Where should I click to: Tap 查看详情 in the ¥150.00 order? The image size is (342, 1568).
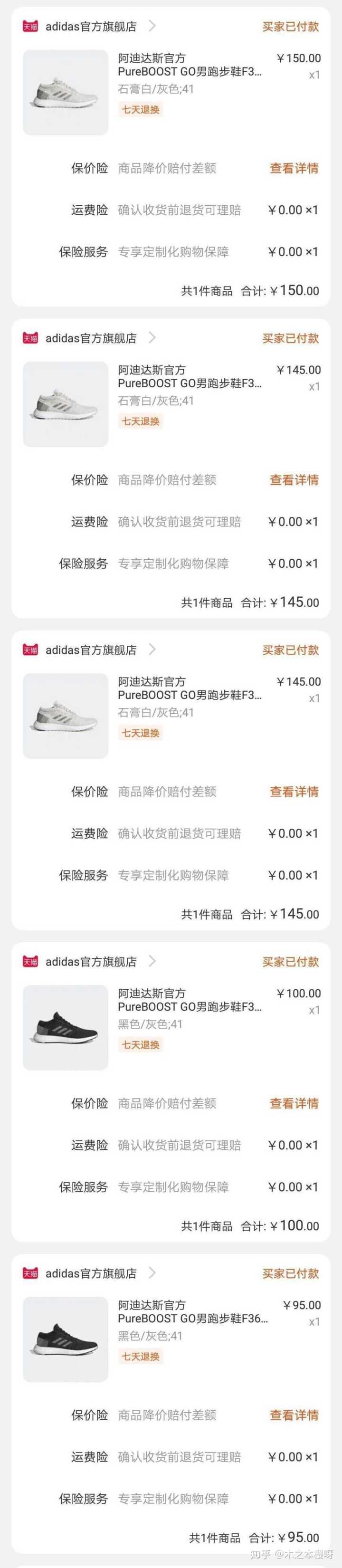click(x=294, y=169)
